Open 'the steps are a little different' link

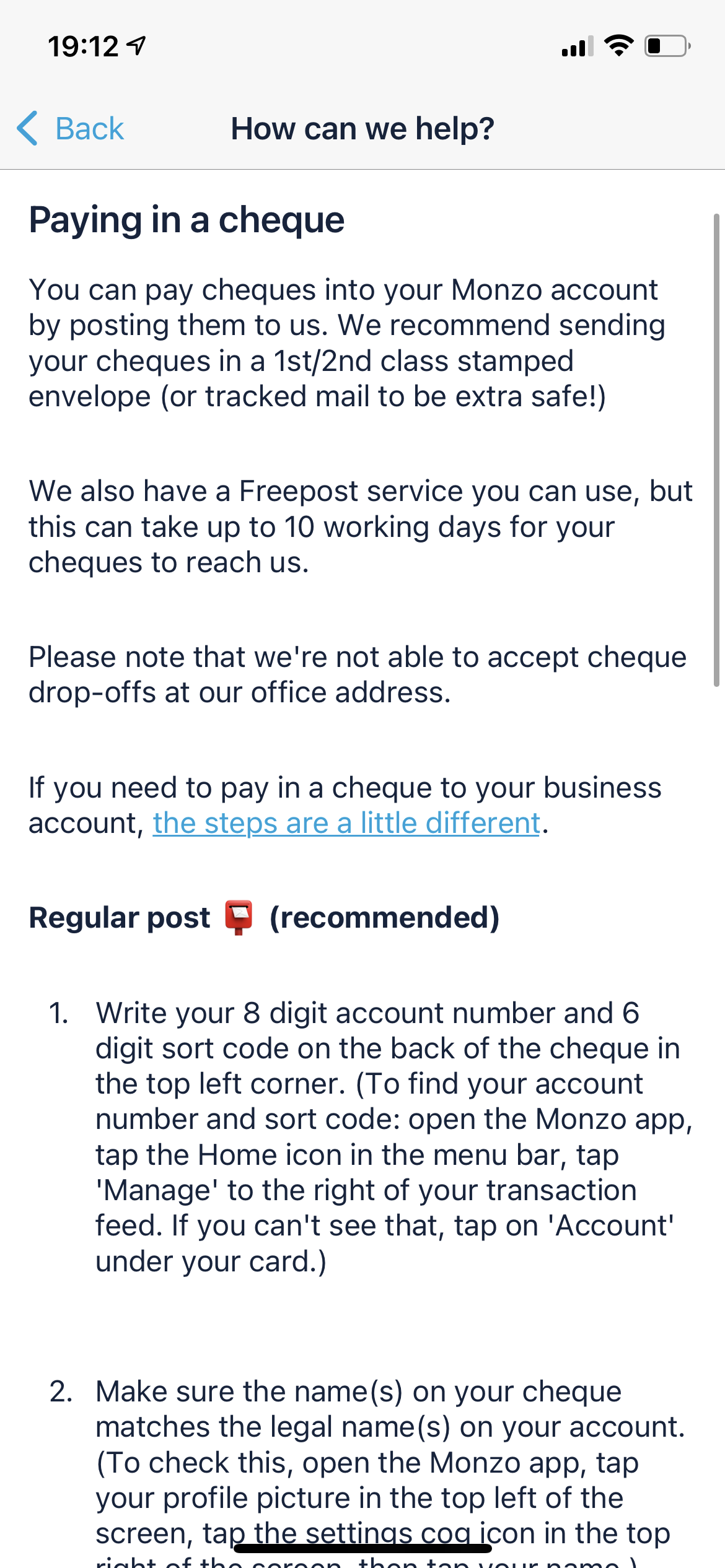click(346, 823)
